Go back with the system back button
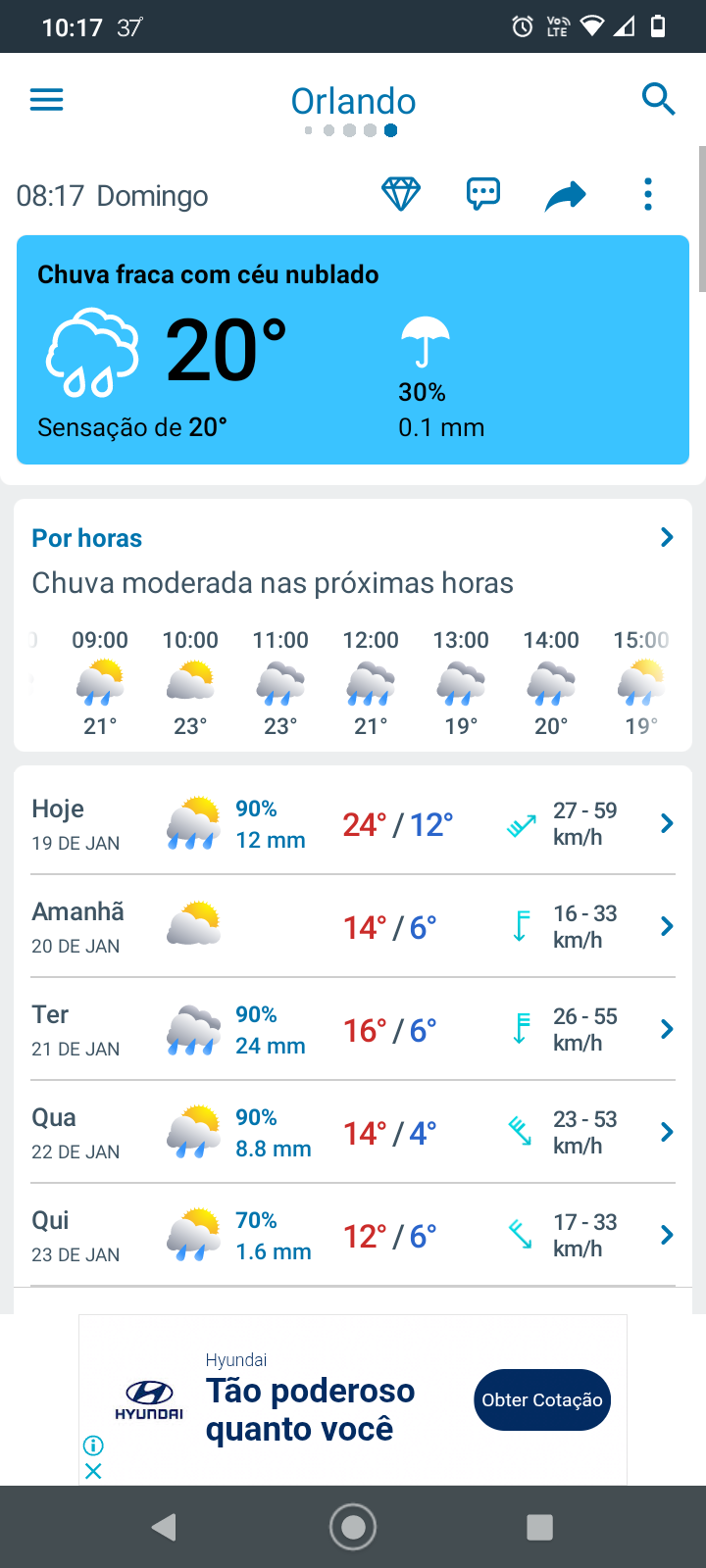The width and height of the screenshot is (706, 1568). point(164,1527)
